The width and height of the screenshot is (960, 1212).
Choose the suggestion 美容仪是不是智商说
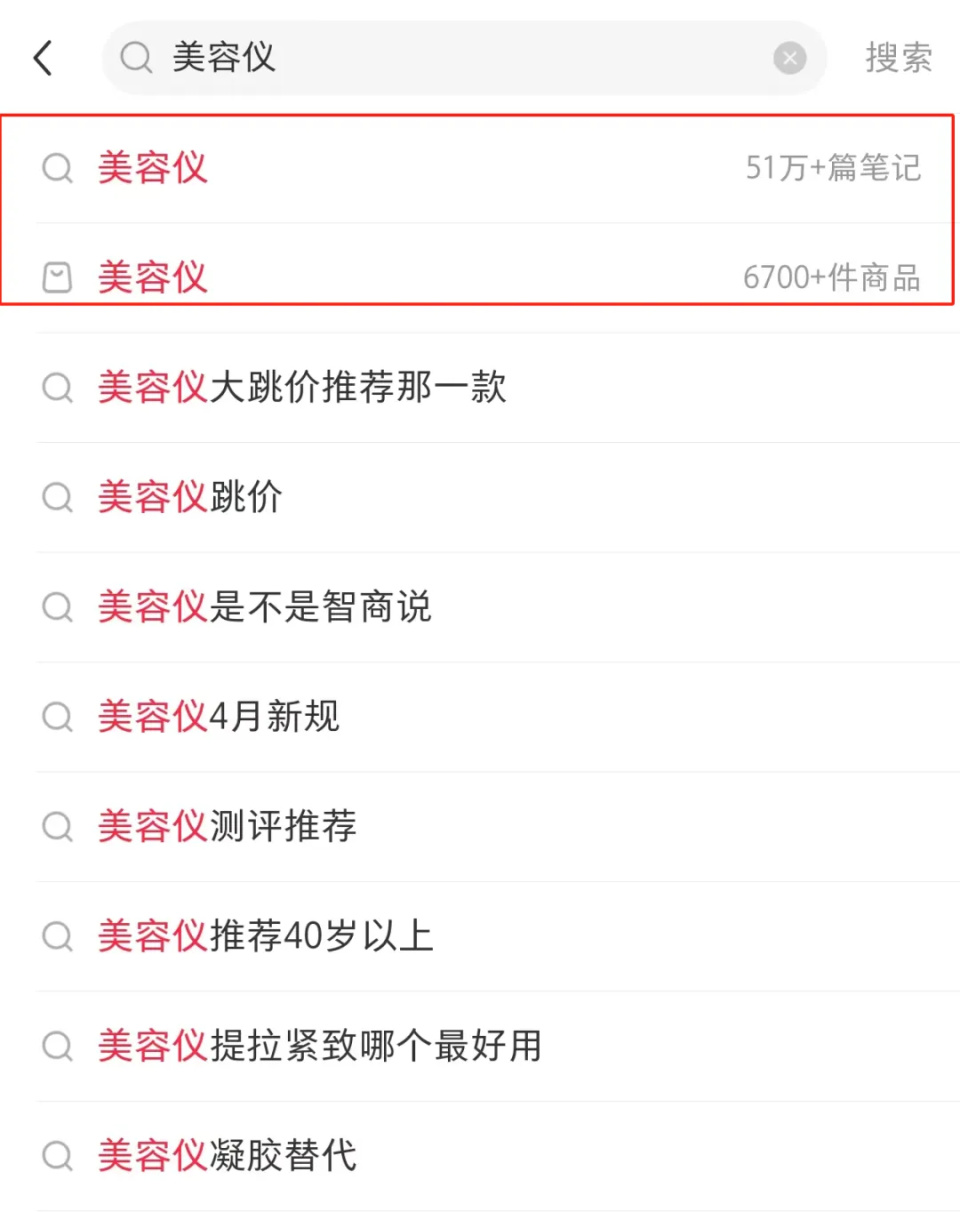(265, 607)
